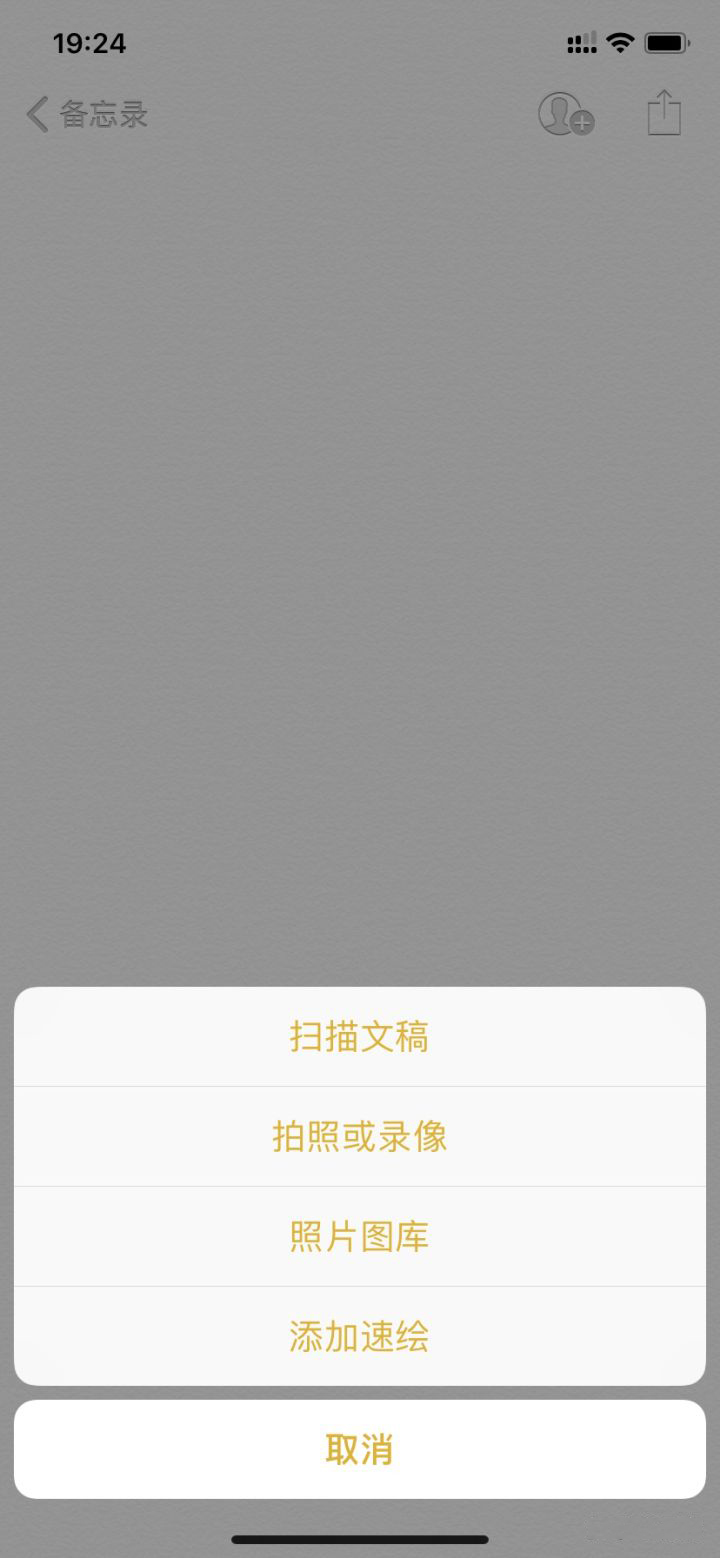Share this note using the export icon
720x1558 pixels.
pos(664,113)
